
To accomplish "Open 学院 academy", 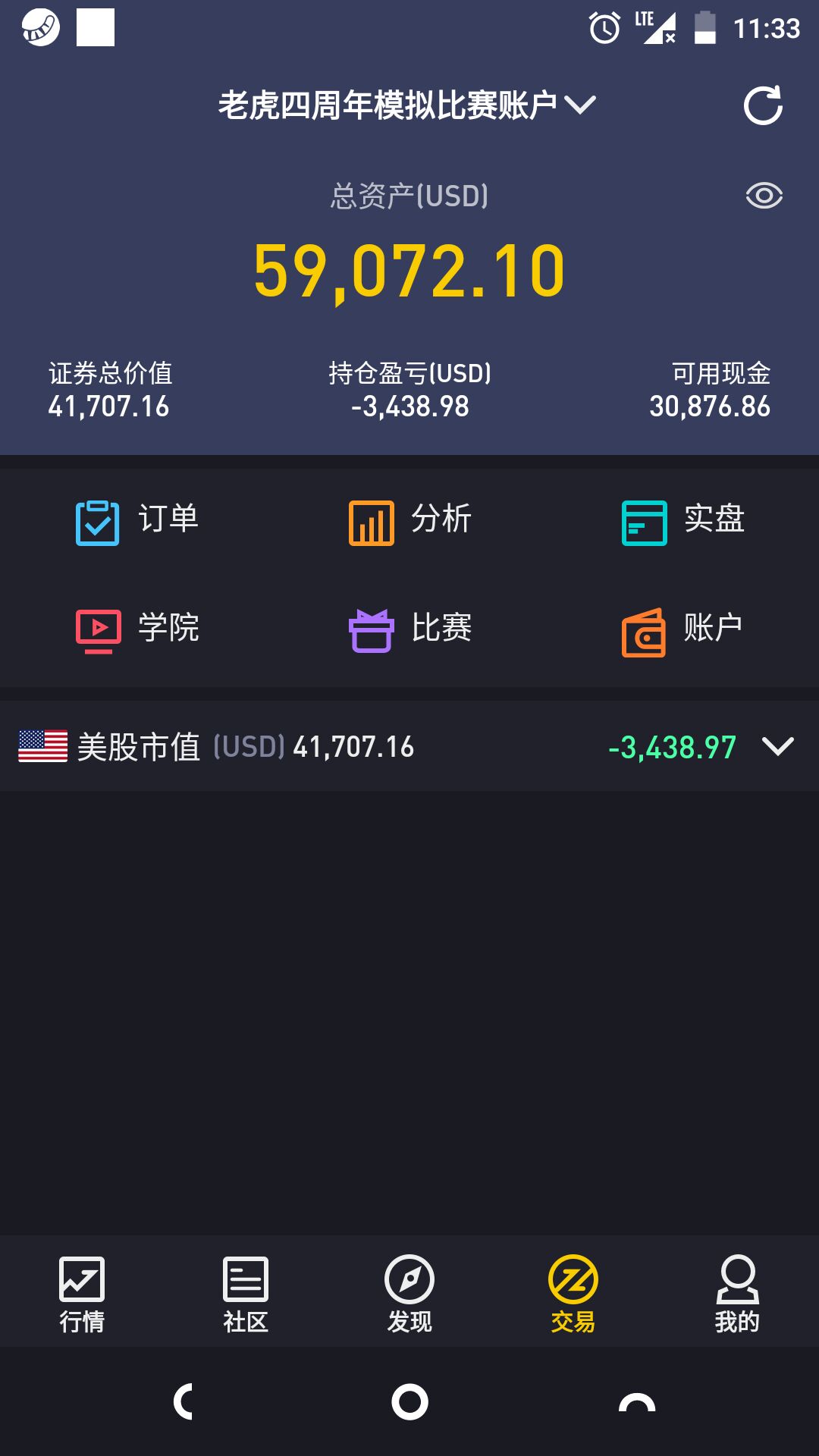I will 136,629.
